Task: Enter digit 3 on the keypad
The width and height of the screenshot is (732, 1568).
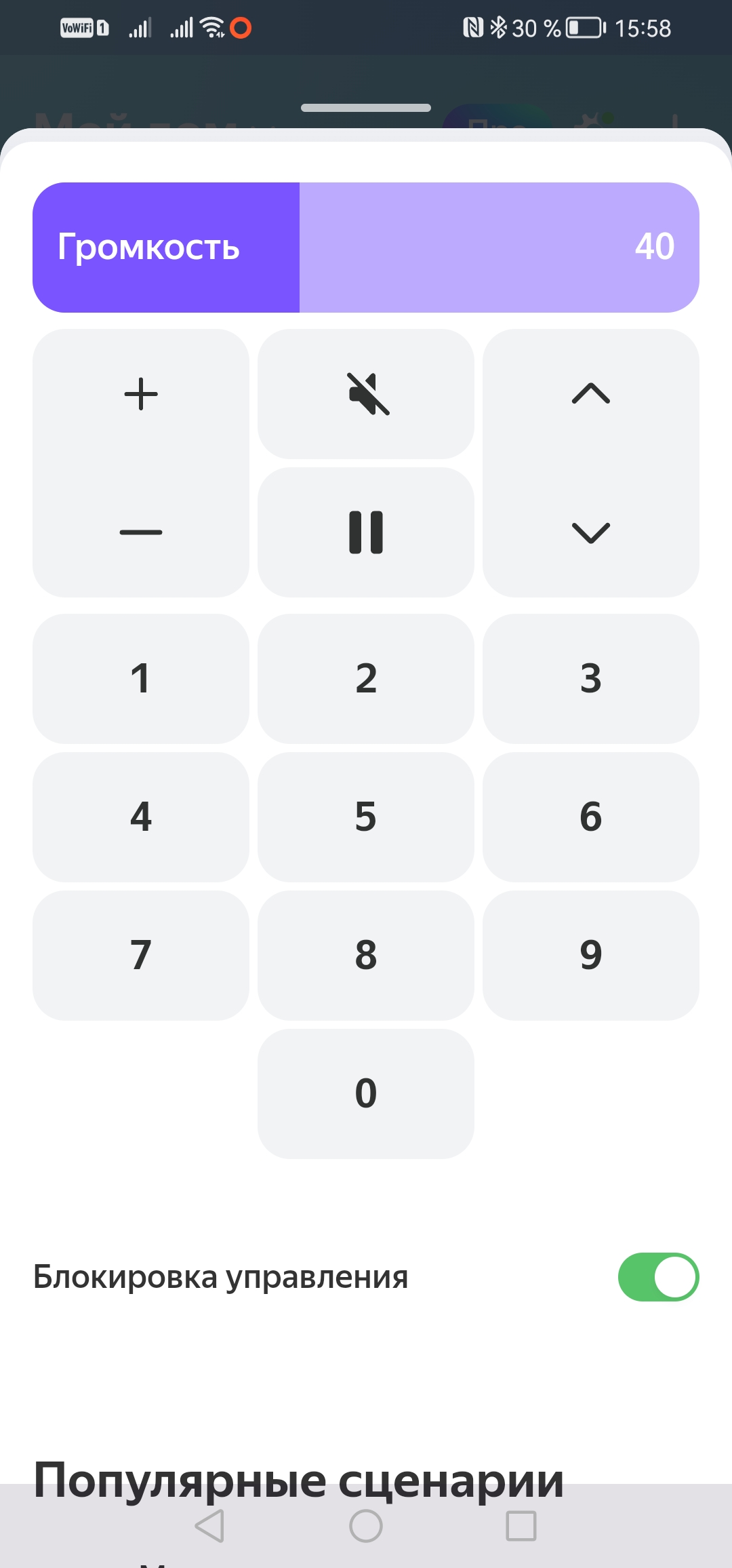Action: 591,679
